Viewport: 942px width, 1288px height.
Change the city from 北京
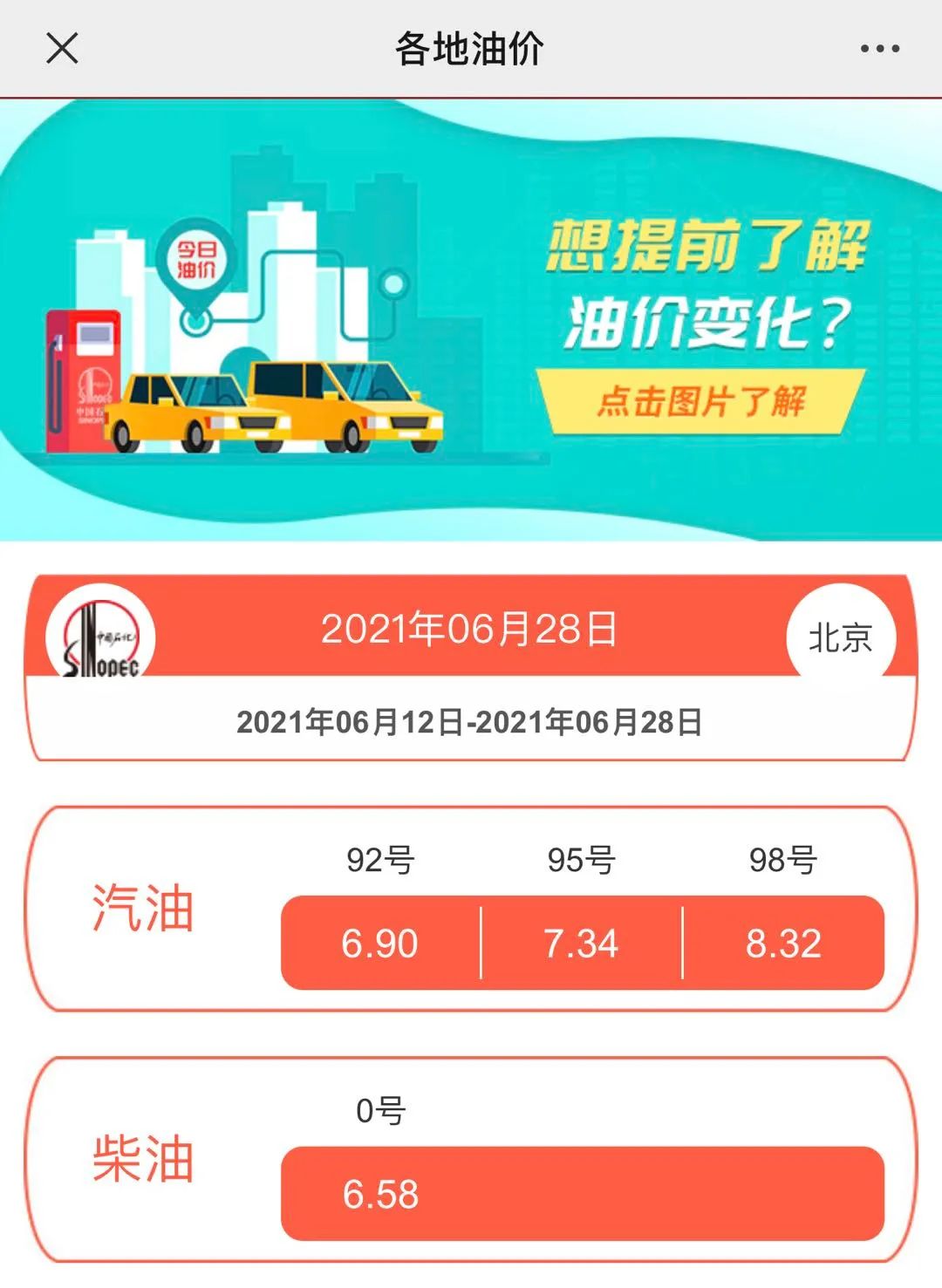tap(840, 637)
